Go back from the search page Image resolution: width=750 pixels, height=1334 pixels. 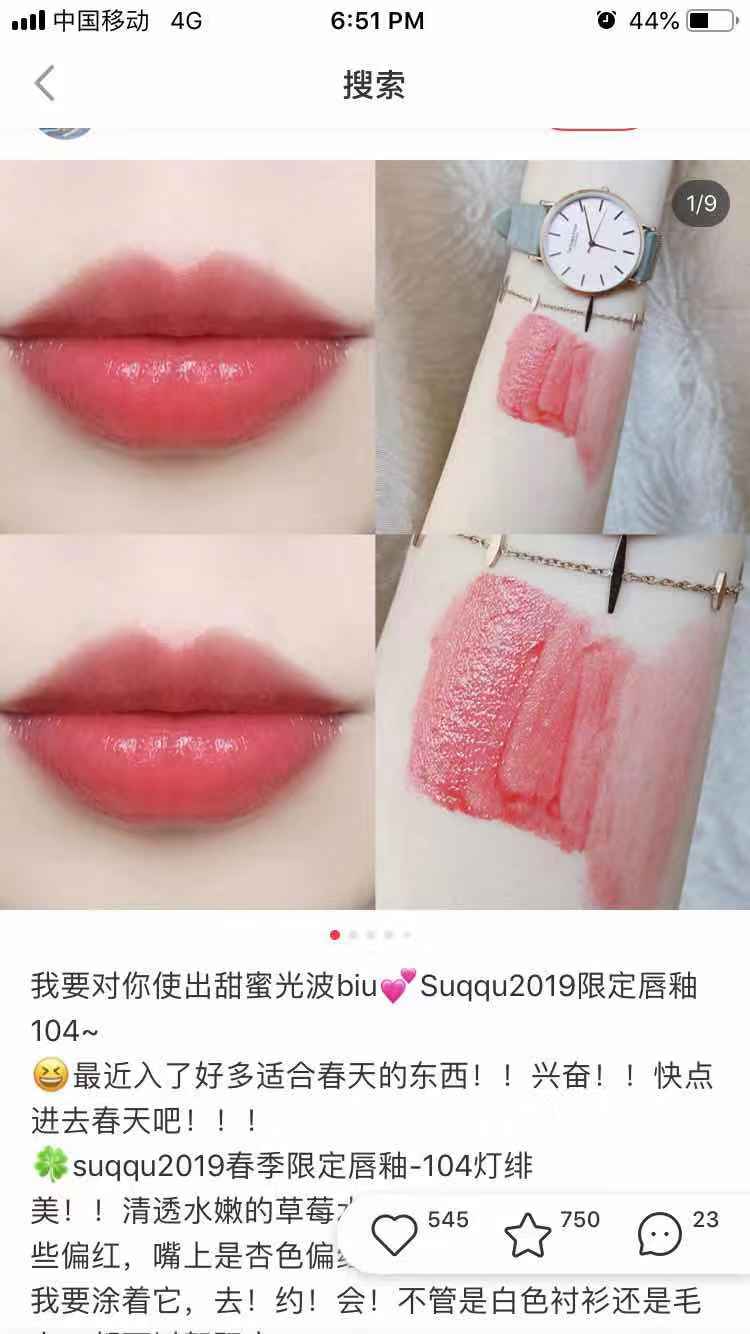click(x=45, y=84)
